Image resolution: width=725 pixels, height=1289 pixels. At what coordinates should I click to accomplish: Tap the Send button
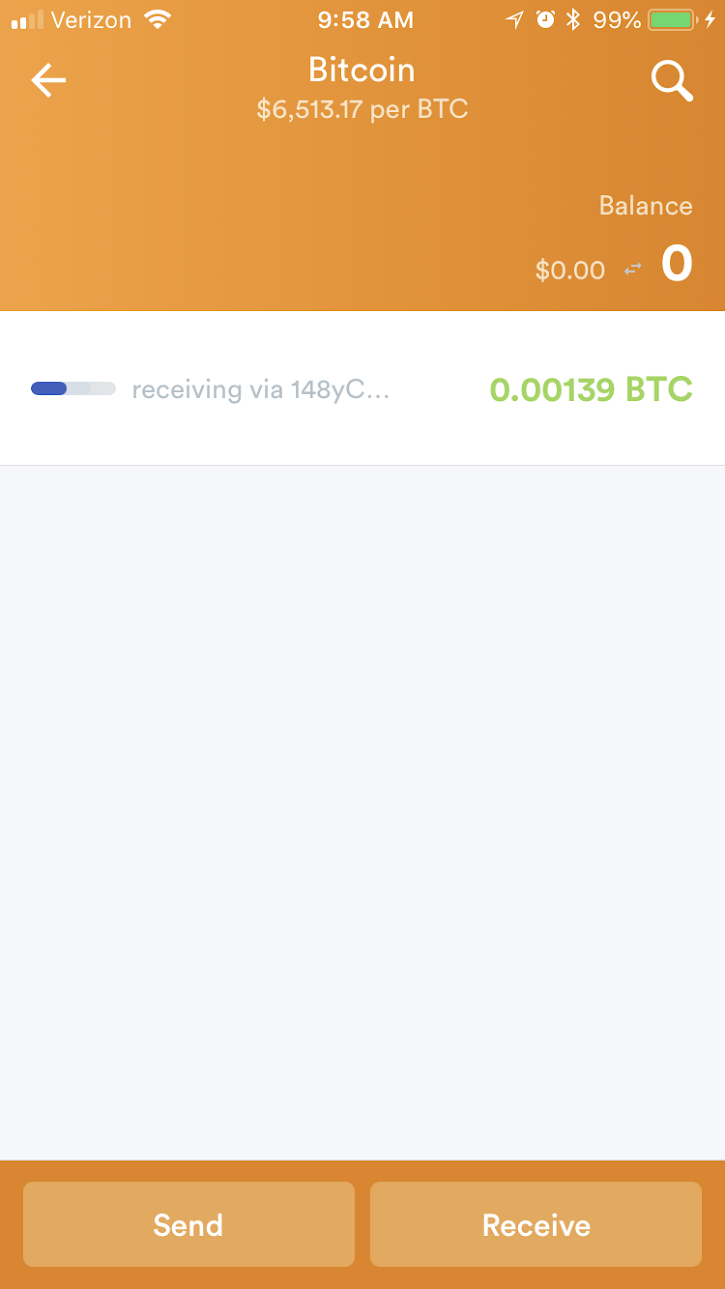point(189,1224)
